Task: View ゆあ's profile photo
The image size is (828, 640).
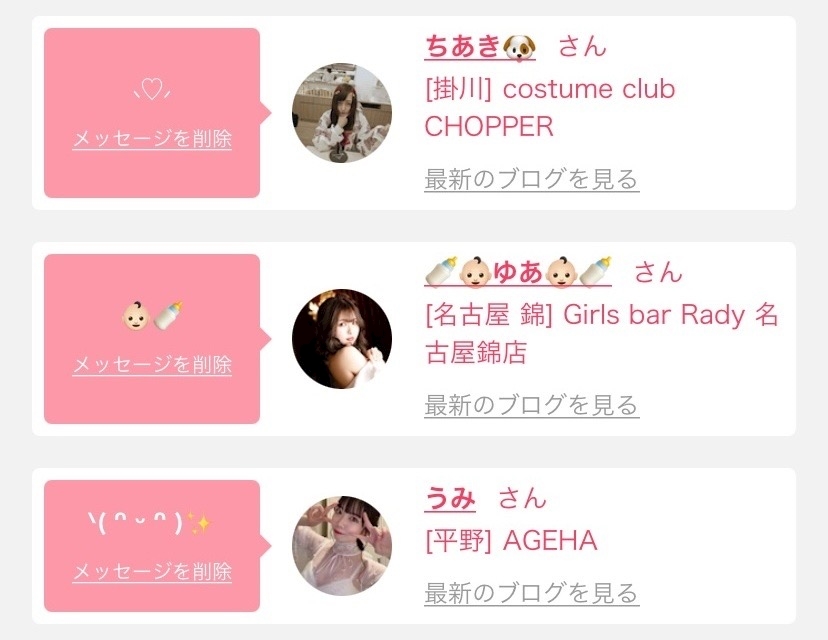Action: pos(341,339)
